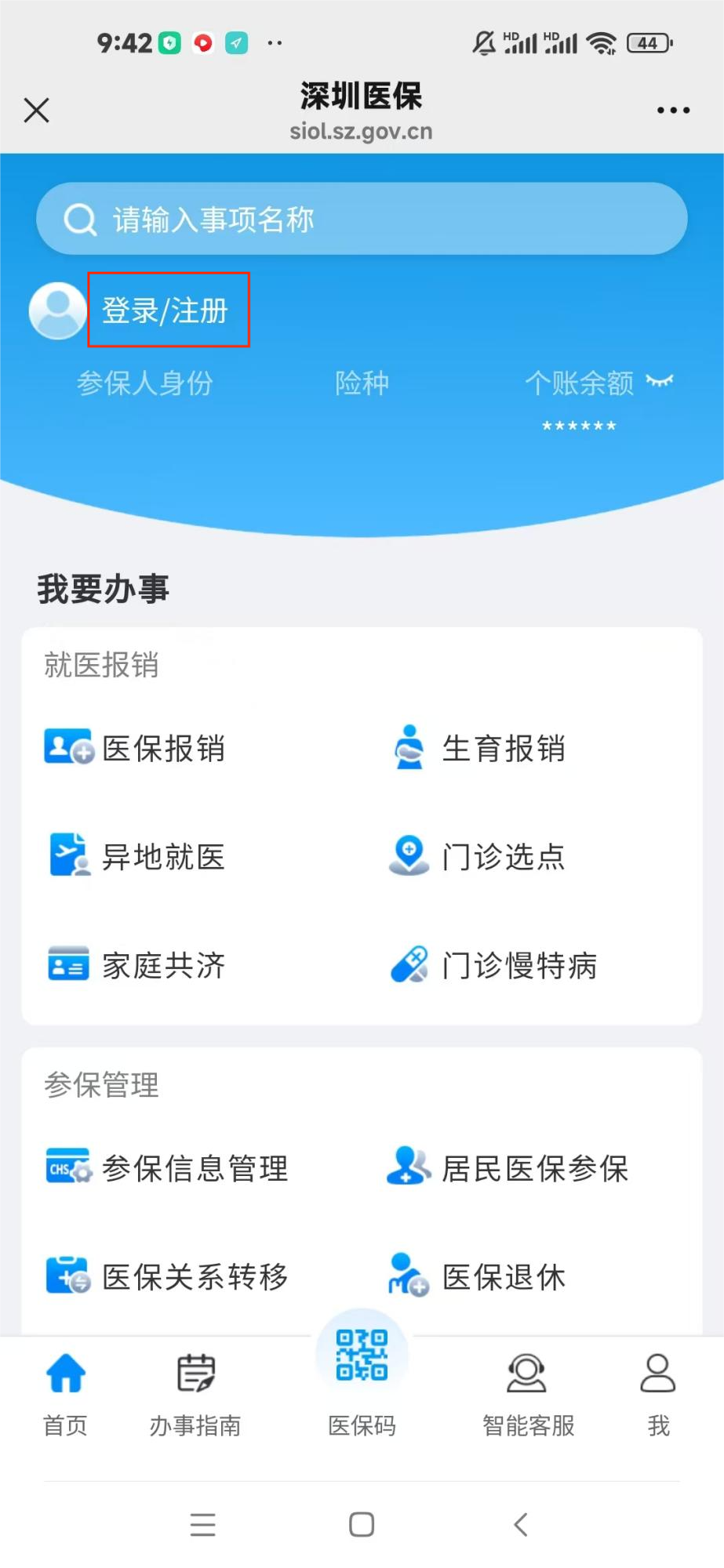Image resolution: width=724 pixels, height=1568 pixels.
Task: Open 家庭共济
Action: [137, 965]
